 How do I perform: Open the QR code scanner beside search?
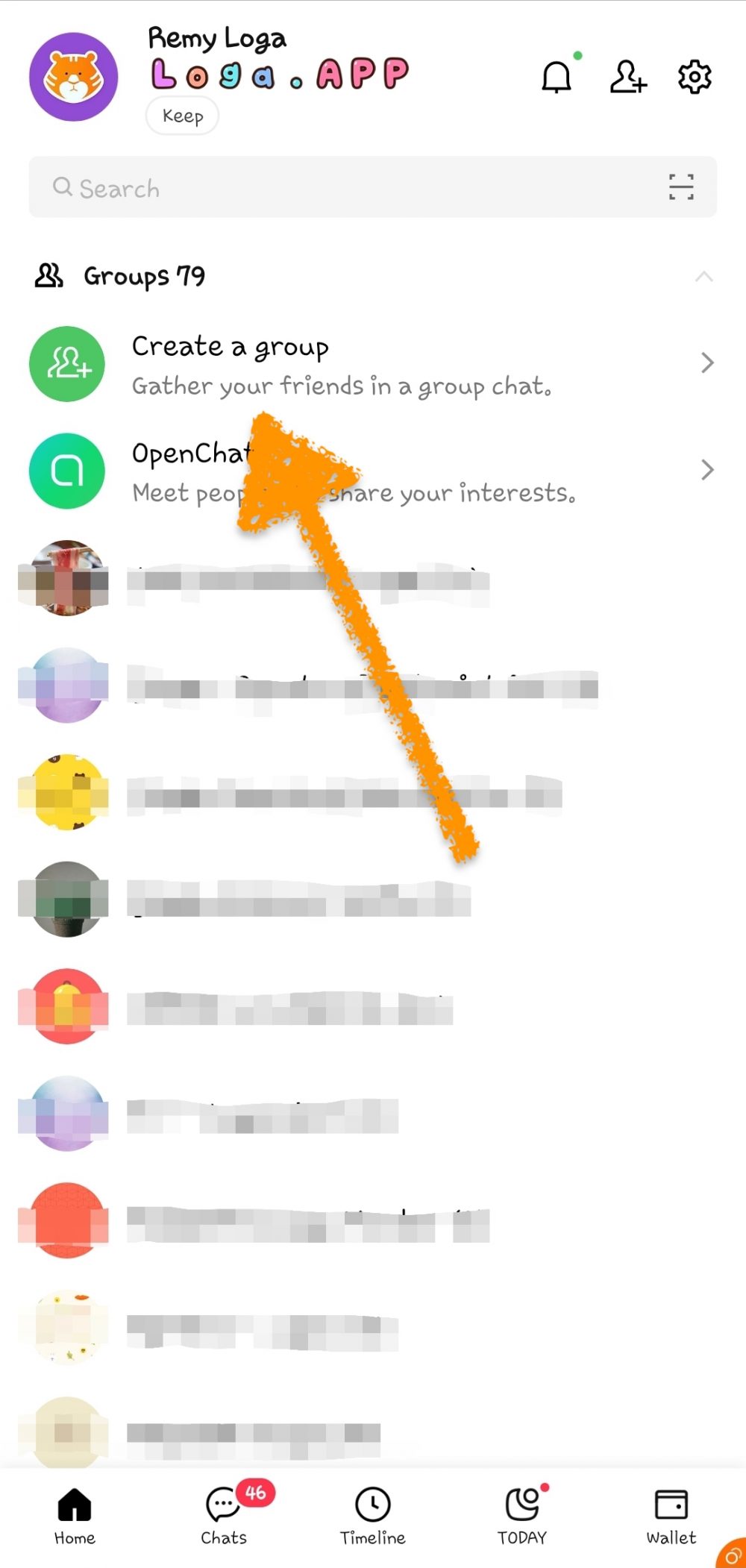(x=681, y=187)
